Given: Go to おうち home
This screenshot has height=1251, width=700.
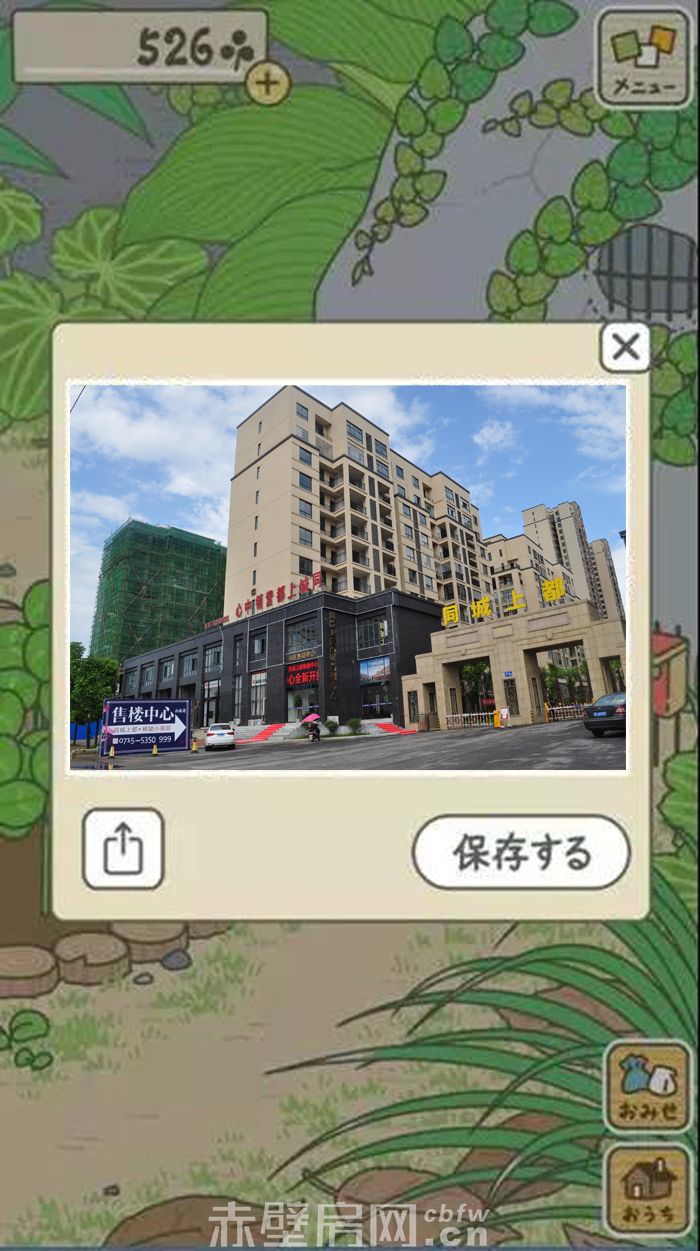Looking at the screenshot, I should tap(648, 1190).
